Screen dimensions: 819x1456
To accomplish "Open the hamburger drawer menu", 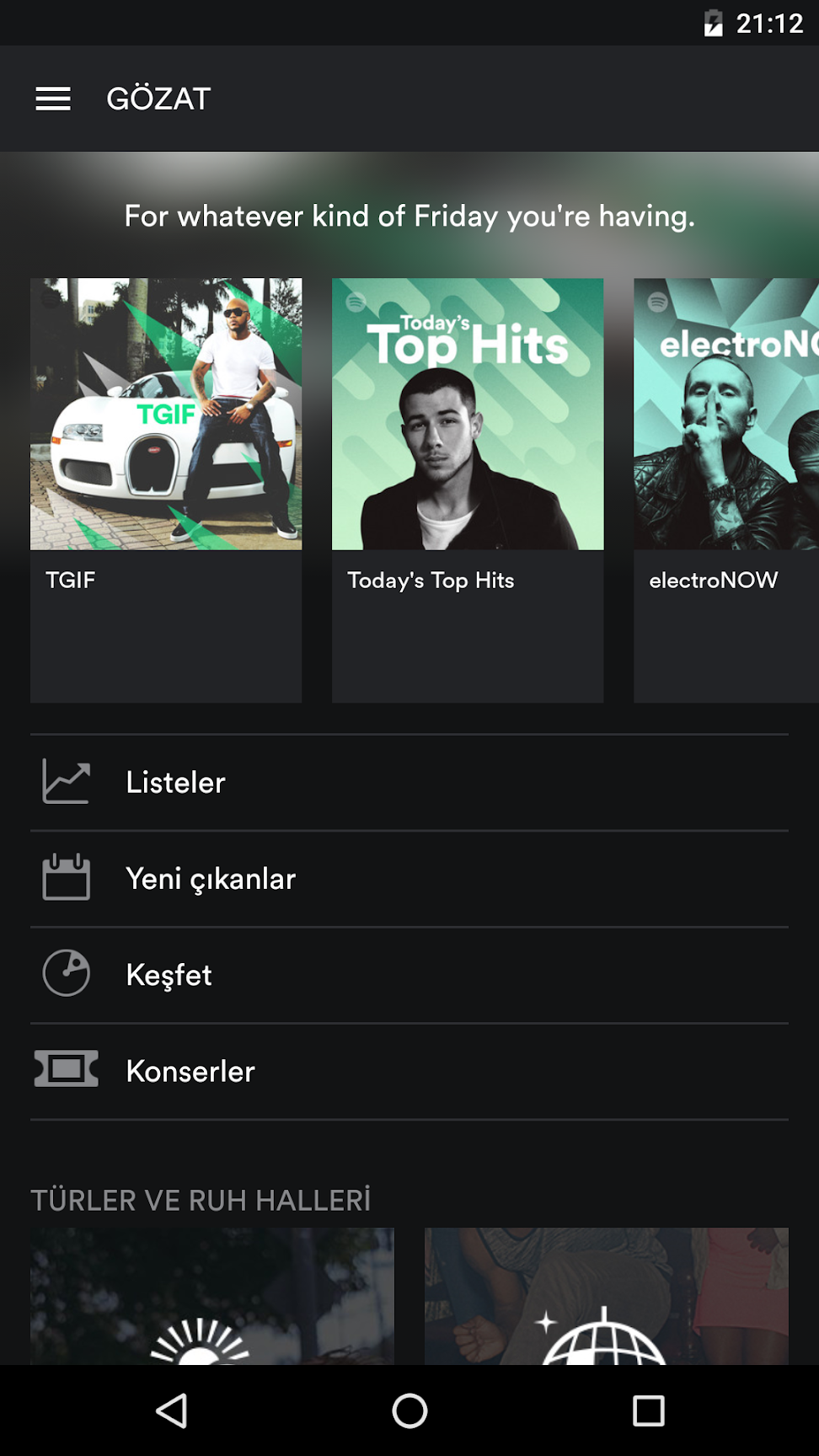I will tap(53, 99).
